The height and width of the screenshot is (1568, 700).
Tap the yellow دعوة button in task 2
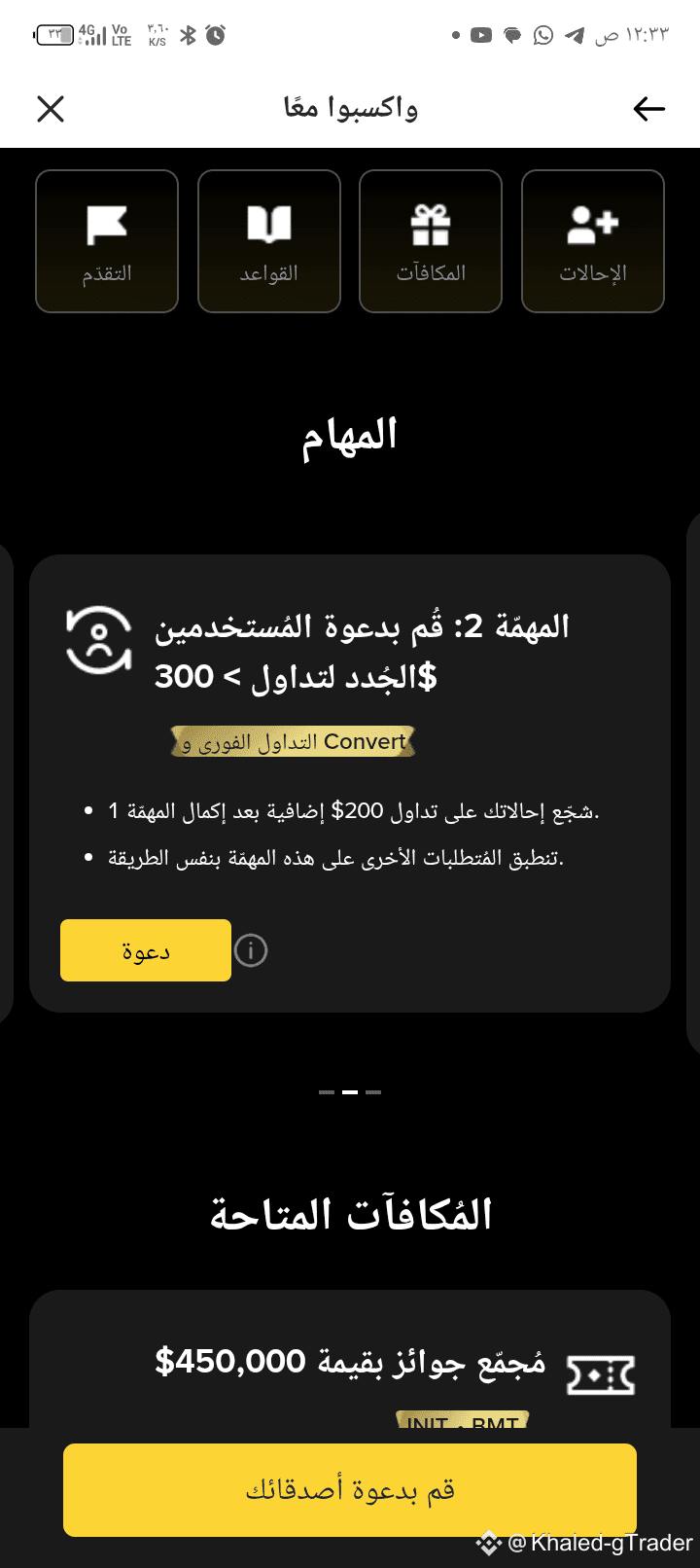146,950
